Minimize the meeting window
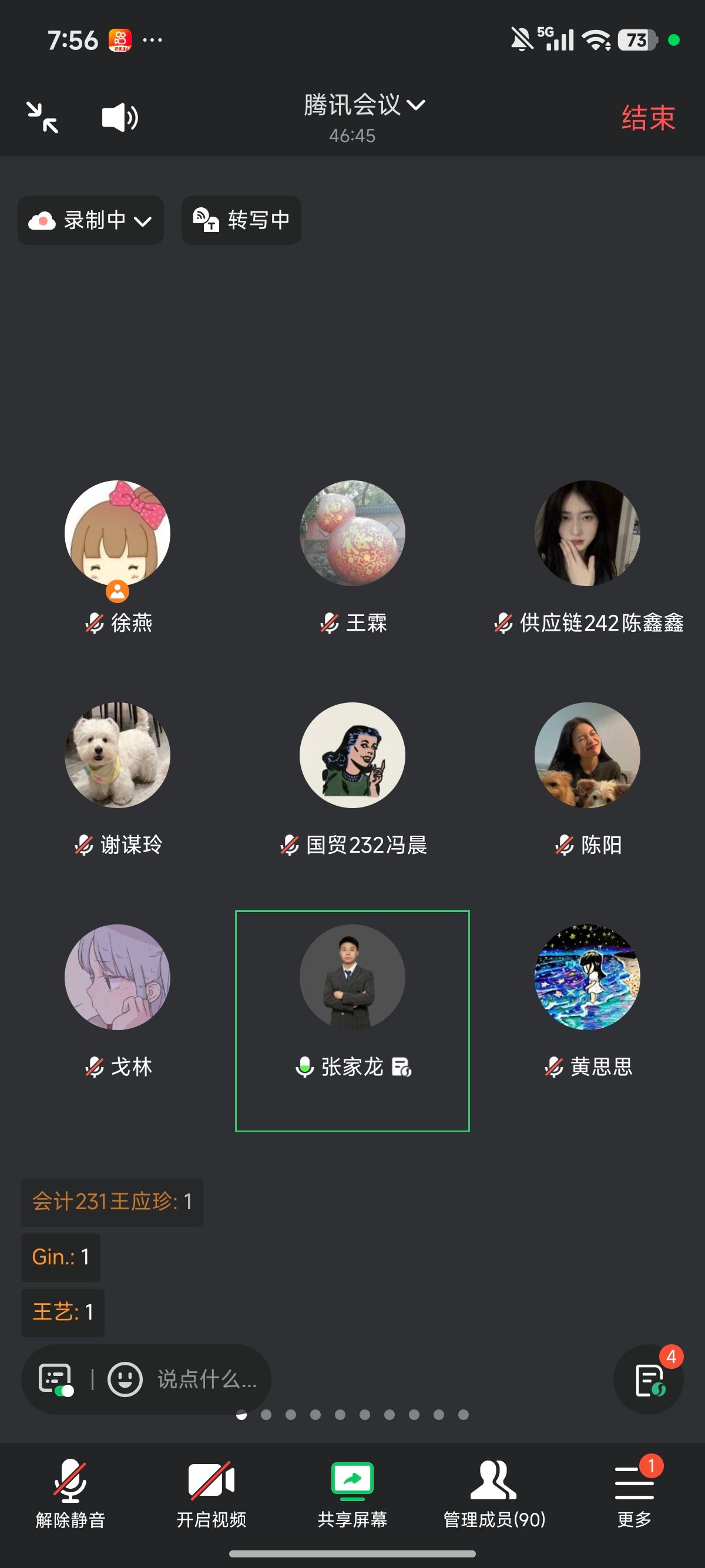 click(43, 117)
